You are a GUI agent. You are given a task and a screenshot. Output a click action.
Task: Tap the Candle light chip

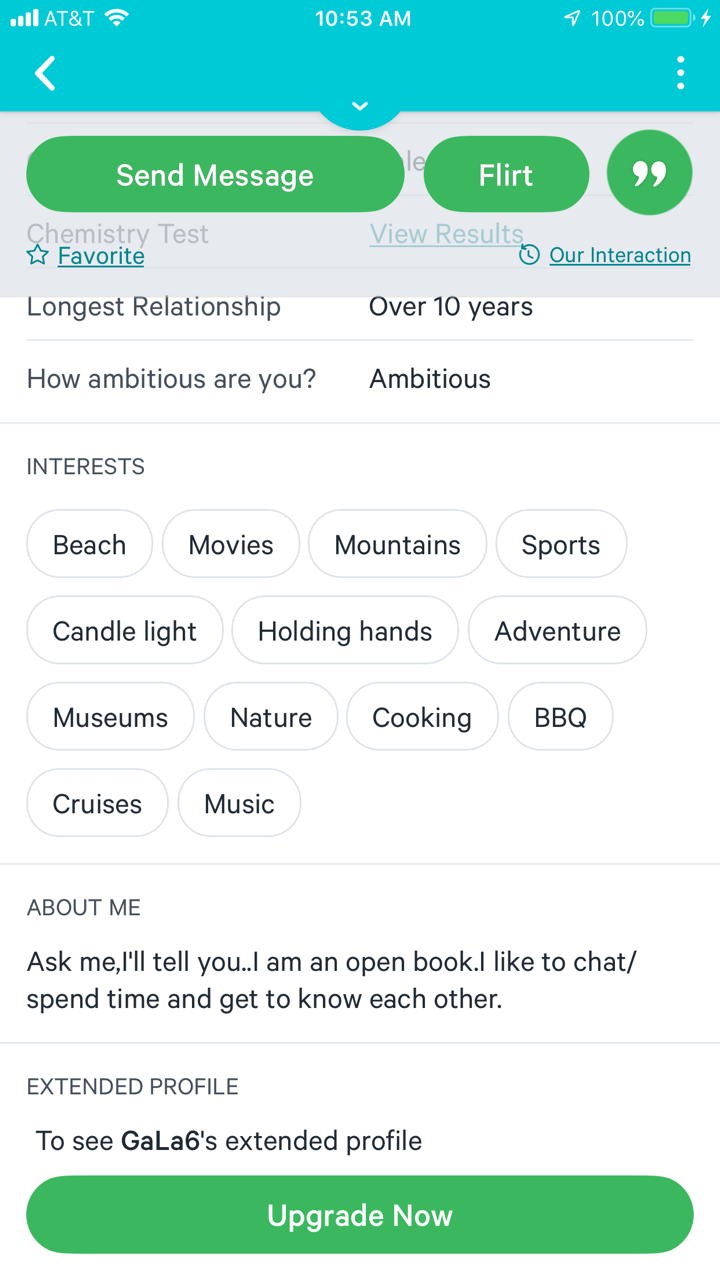125,631
